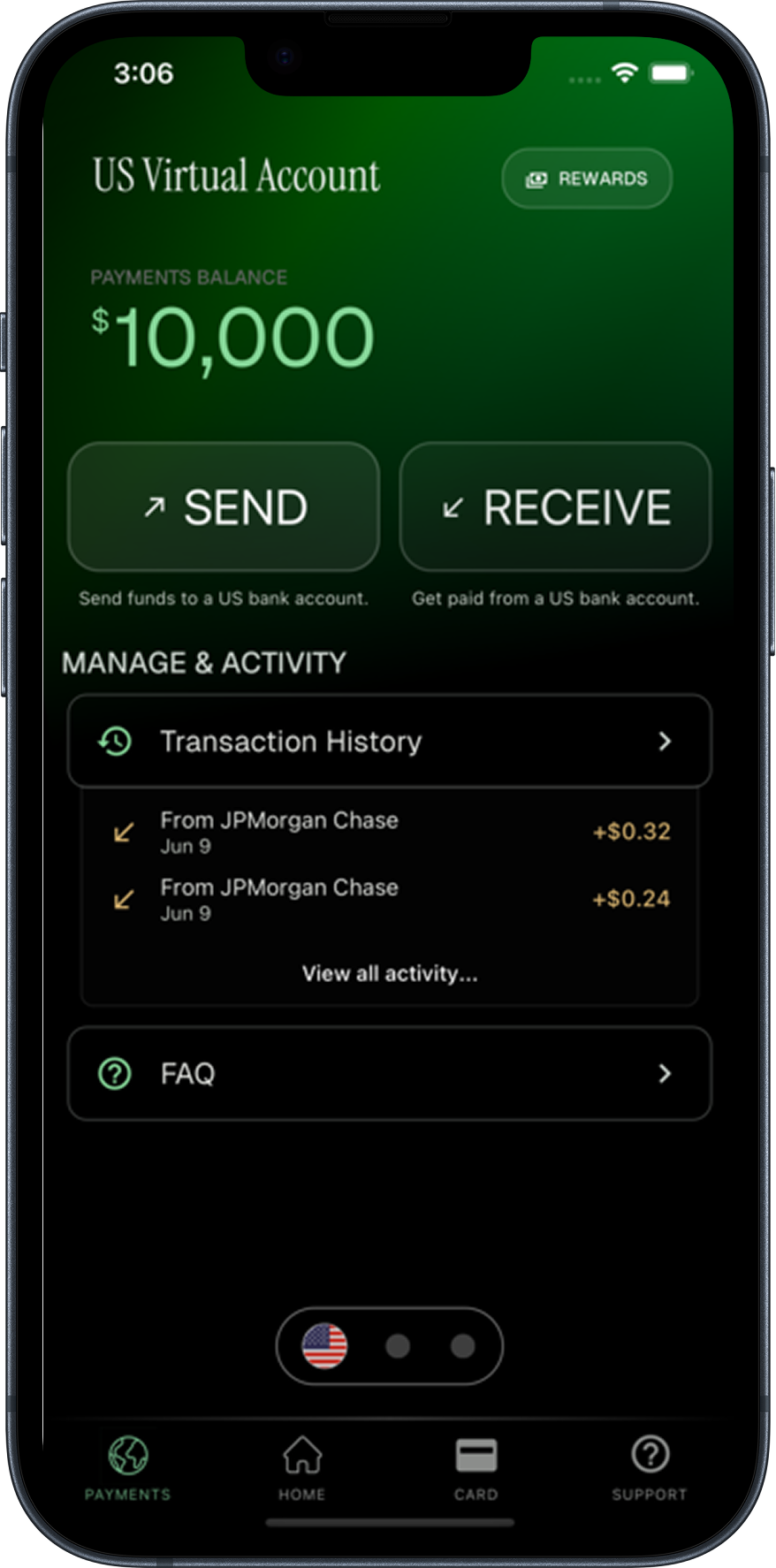776x1568 pixels.
Task: Open the Support tab
Action: pyautogui.click(x=650, y=1468)
